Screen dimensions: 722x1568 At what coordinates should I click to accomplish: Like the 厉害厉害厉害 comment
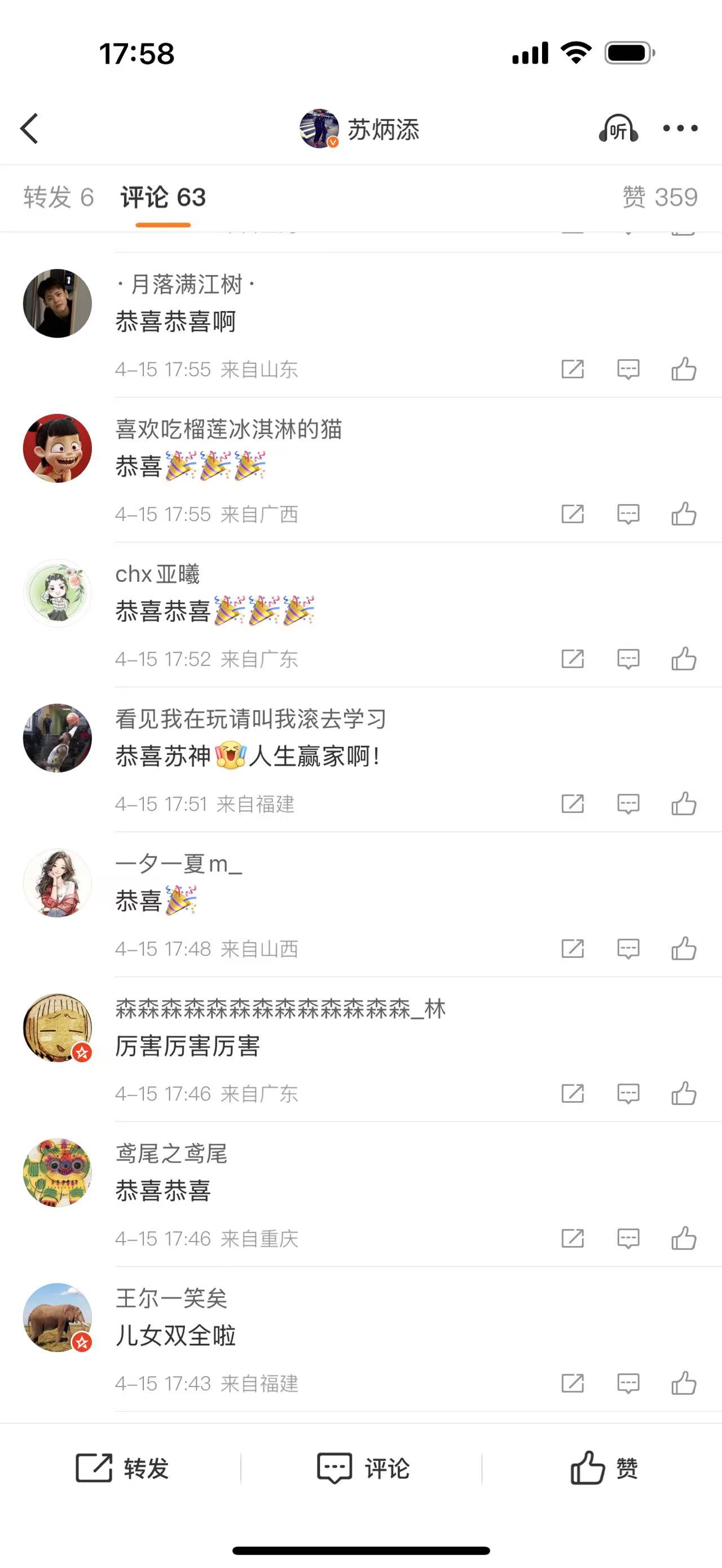684,1093
